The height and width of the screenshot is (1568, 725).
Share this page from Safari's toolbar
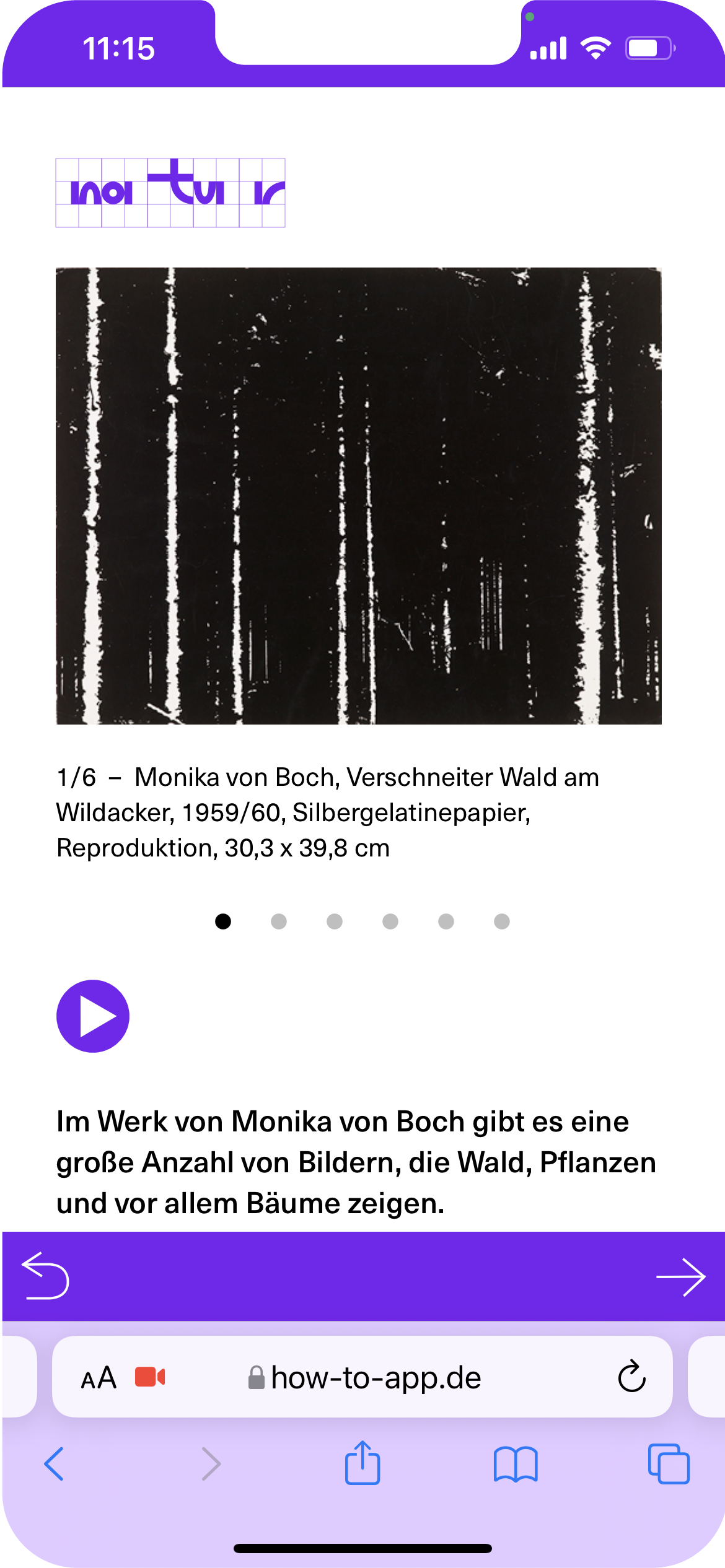362,1463
